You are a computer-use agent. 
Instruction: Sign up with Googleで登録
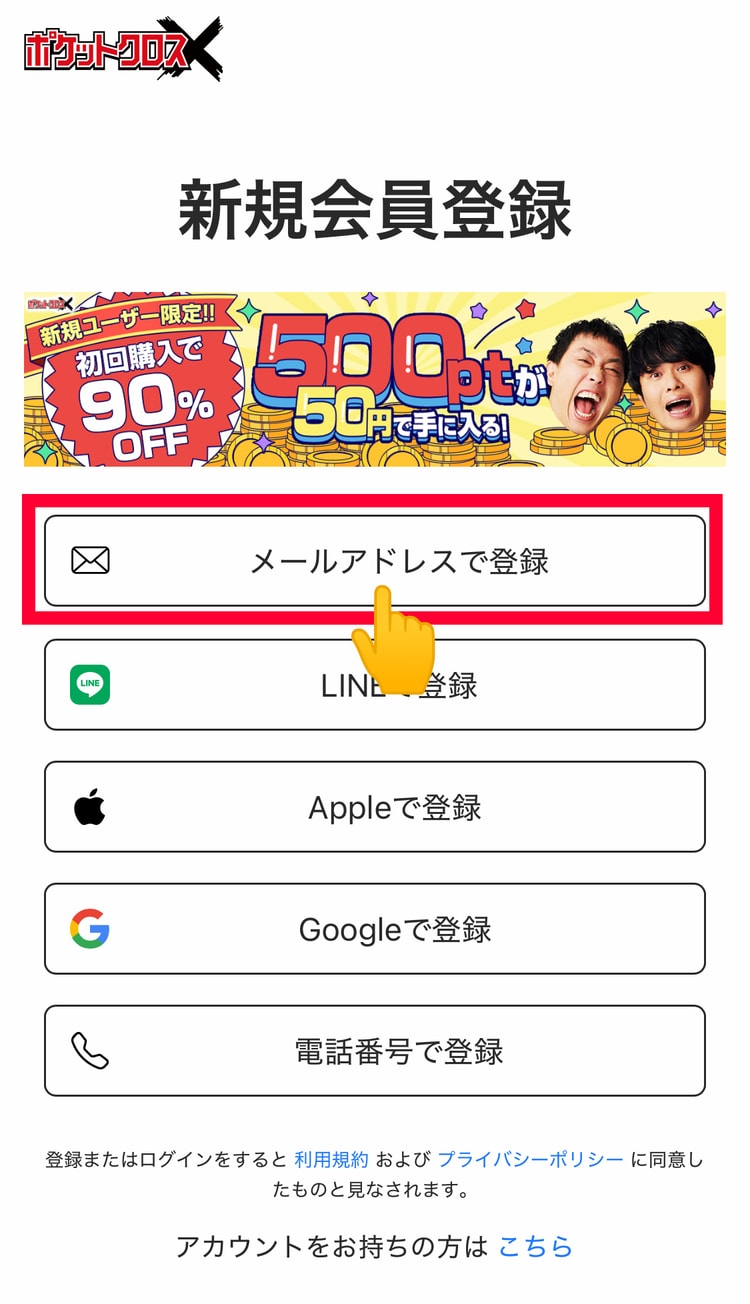pos(374,929)
